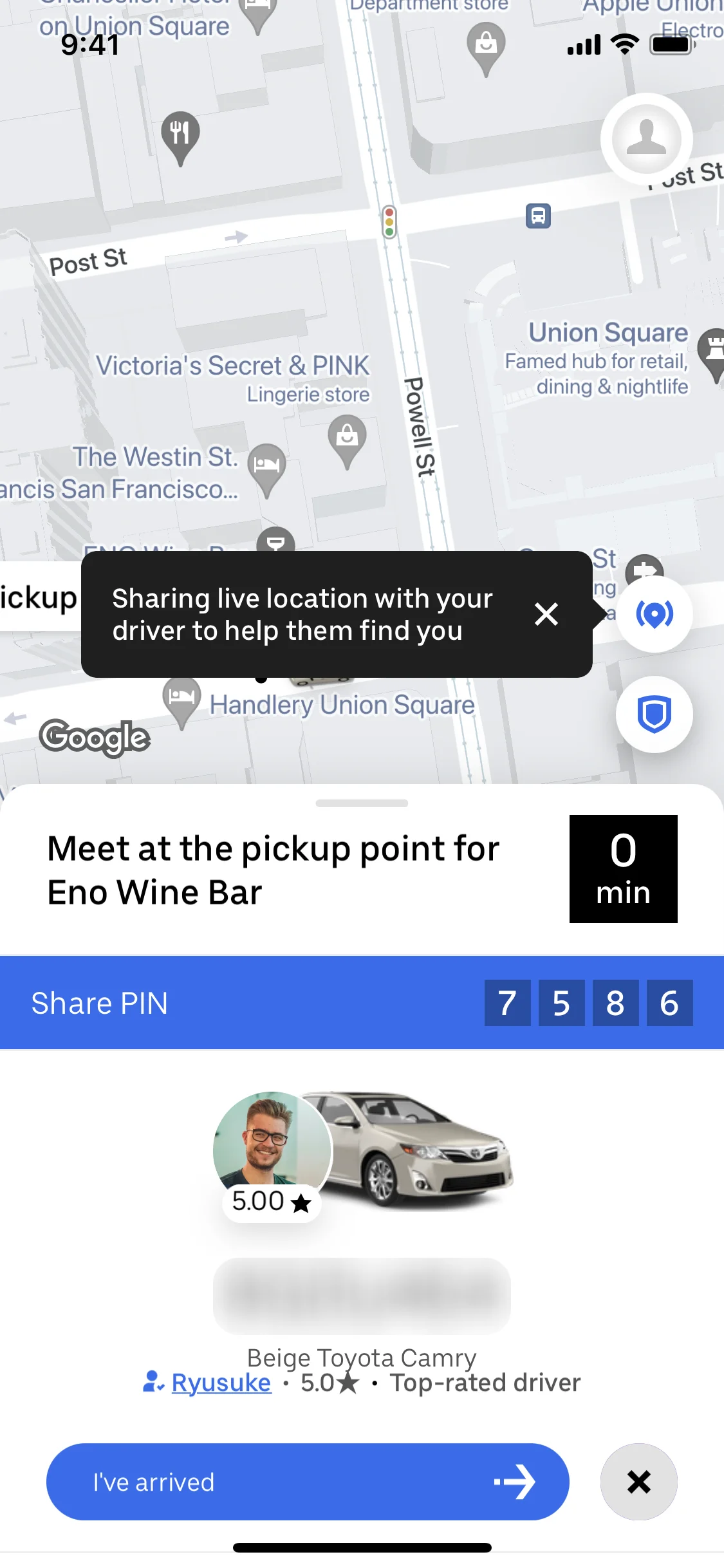This screenshot has width=724, height=1568.
Task: Cancel the ride with the X button
Action: [x=639, y=1482]
